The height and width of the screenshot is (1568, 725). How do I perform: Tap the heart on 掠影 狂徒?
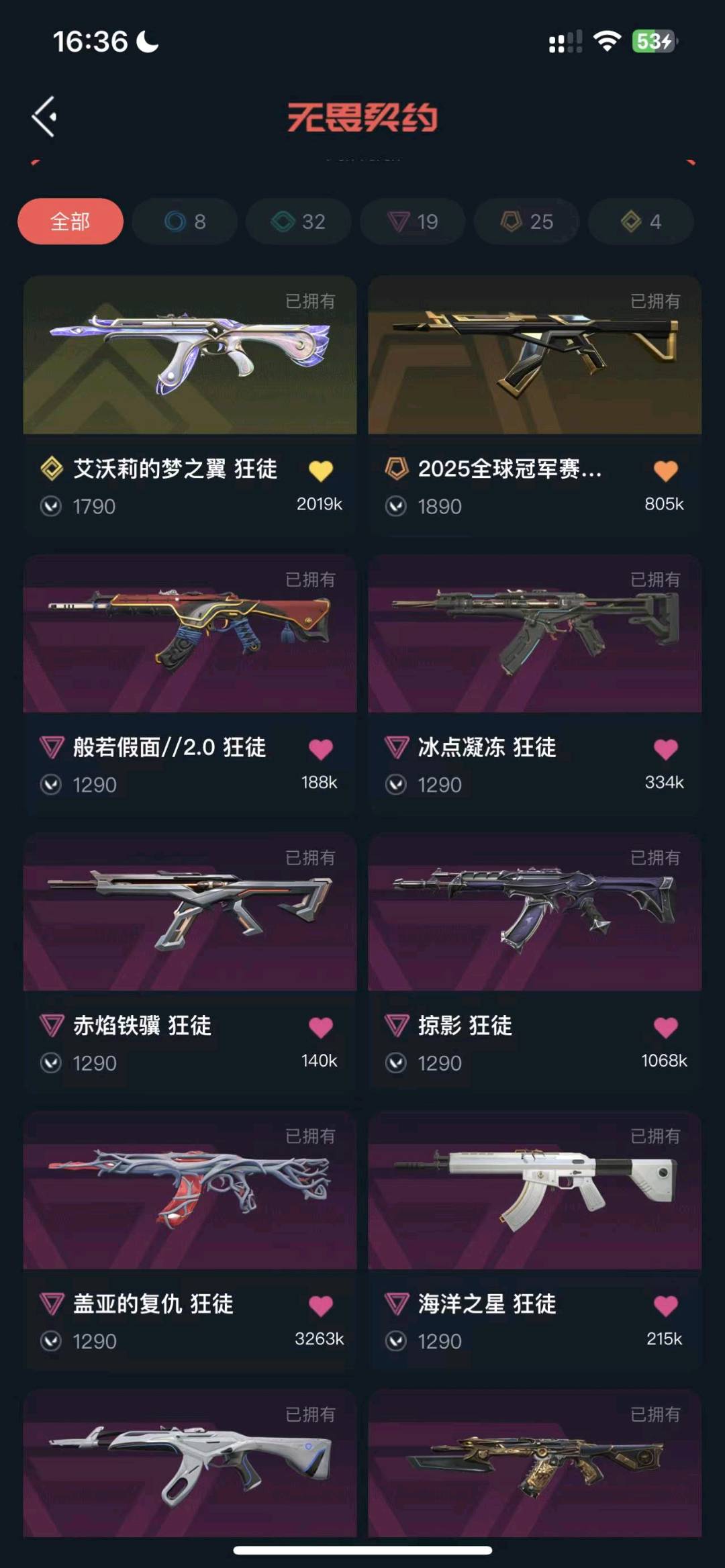tap(666, 1028)
